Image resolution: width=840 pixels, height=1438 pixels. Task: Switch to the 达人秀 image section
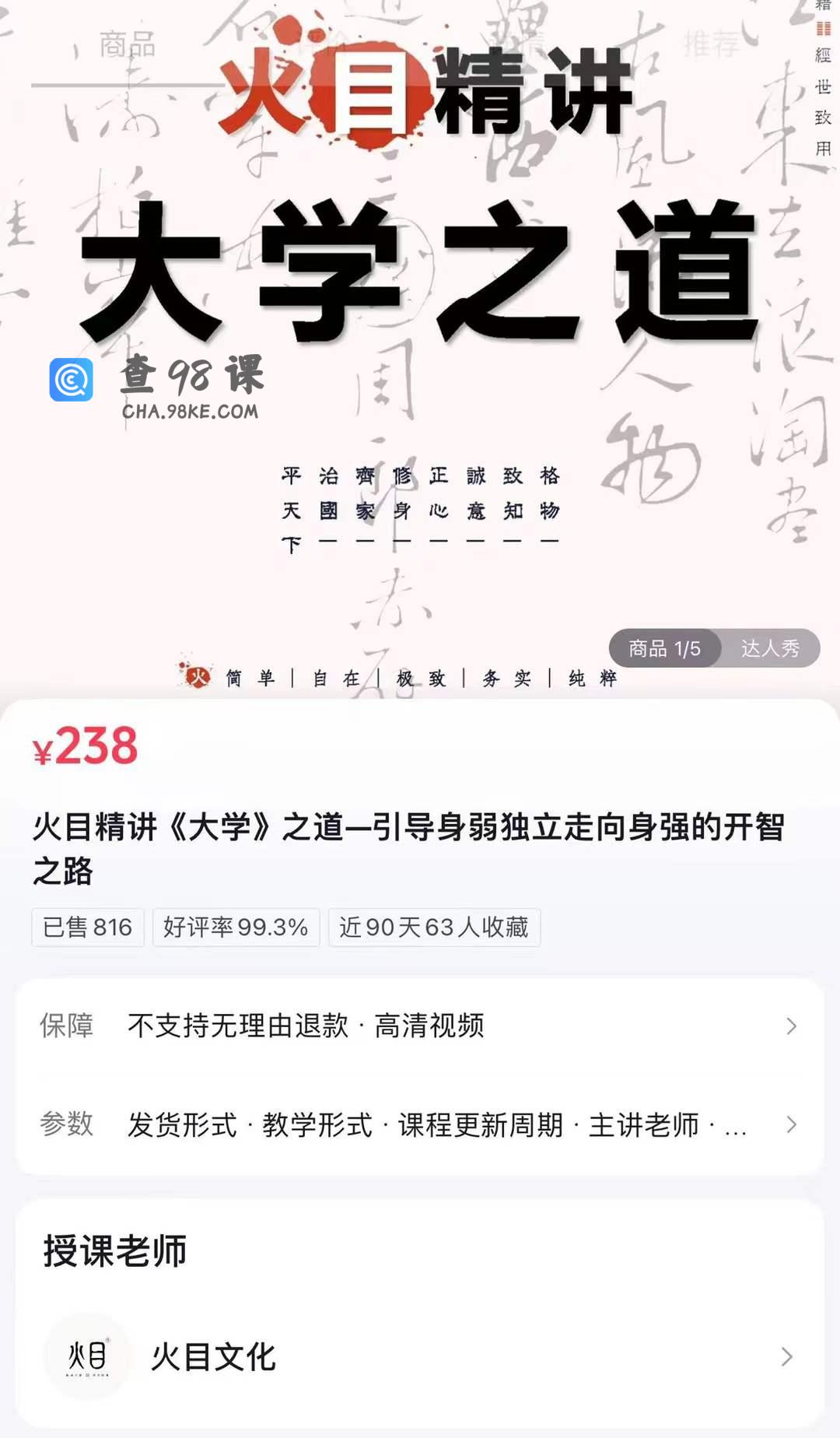click(x=769, y=648)
